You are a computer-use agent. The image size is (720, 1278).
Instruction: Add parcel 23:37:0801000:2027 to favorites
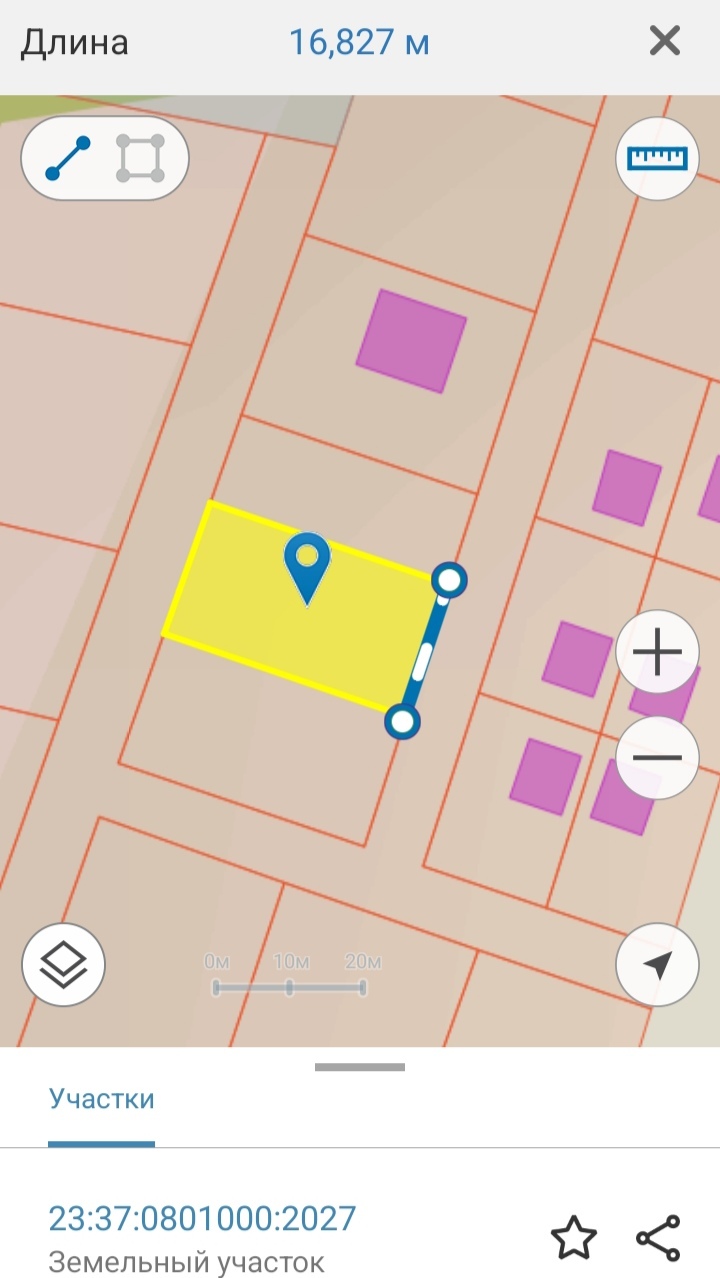tap(574, 1238)
